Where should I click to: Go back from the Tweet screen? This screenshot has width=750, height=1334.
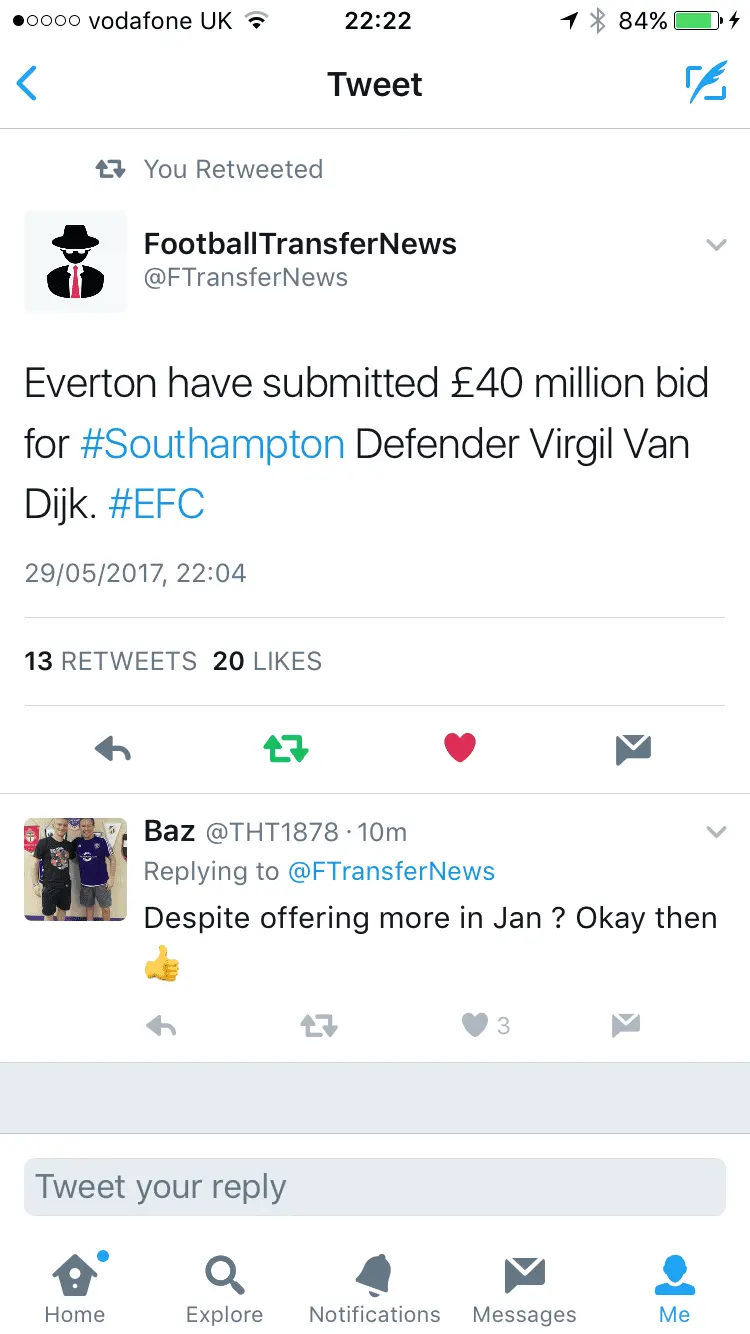[28, 84]
